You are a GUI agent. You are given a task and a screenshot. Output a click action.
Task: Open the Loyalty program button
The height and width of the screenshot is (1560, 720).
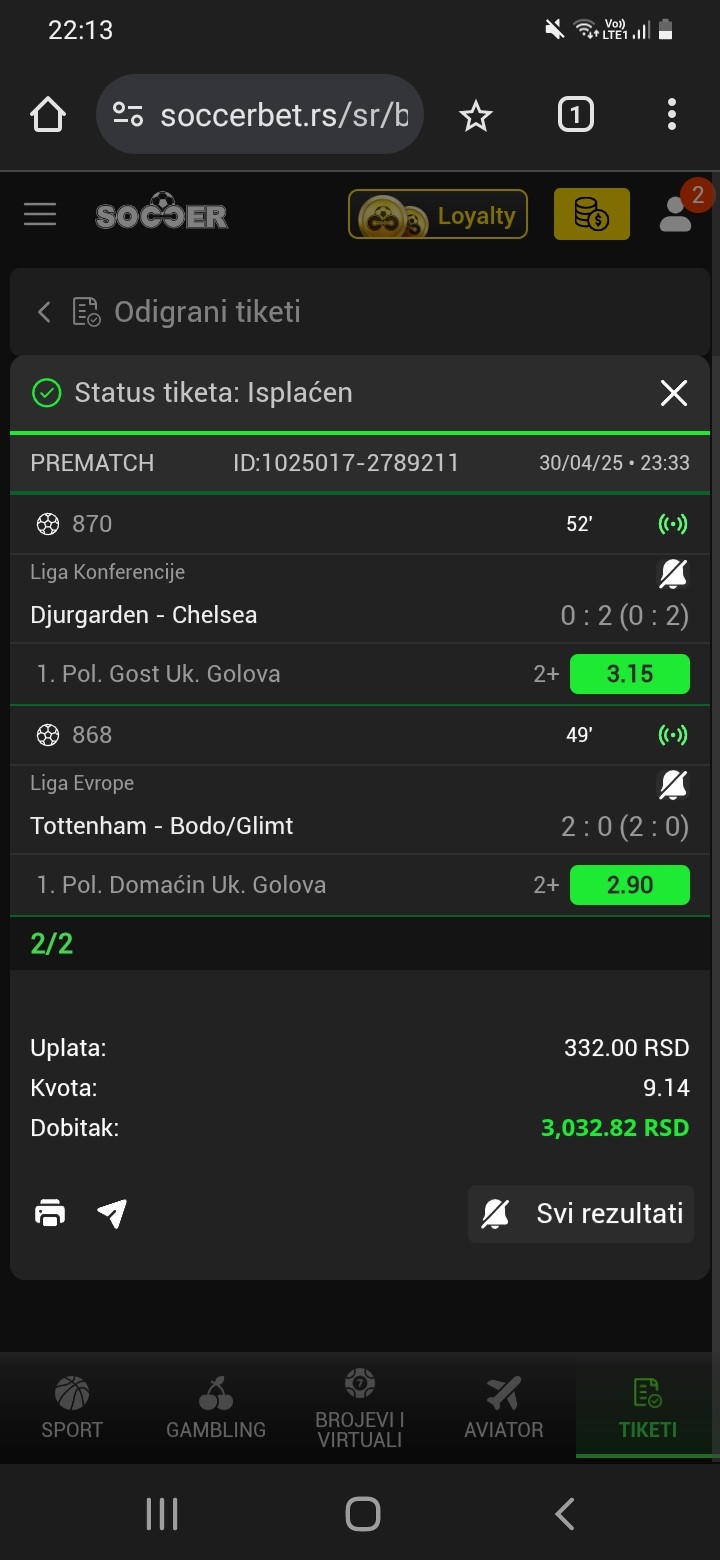click(x=437, y=214)
